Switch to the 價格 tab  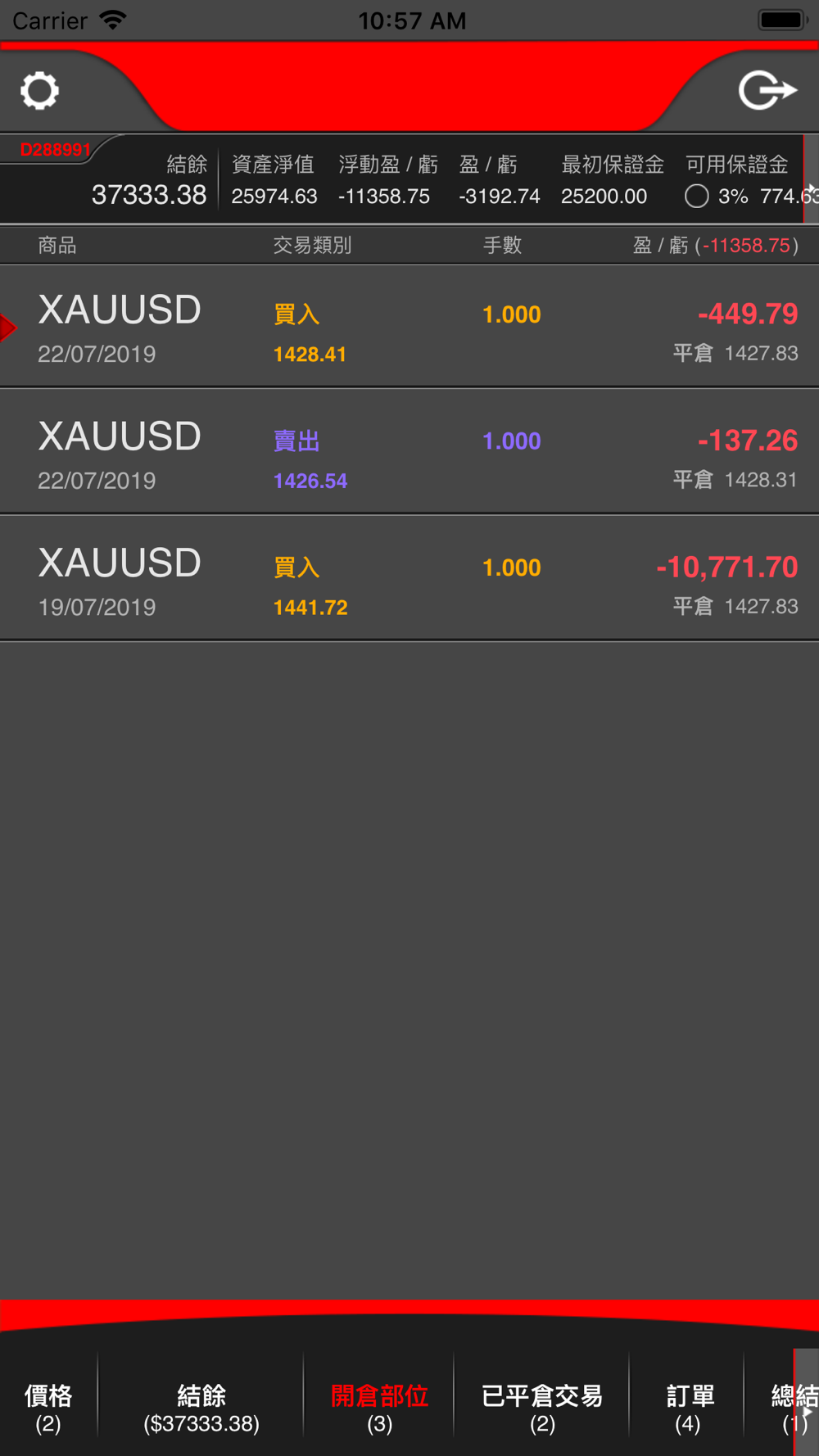coord(48,1407)
